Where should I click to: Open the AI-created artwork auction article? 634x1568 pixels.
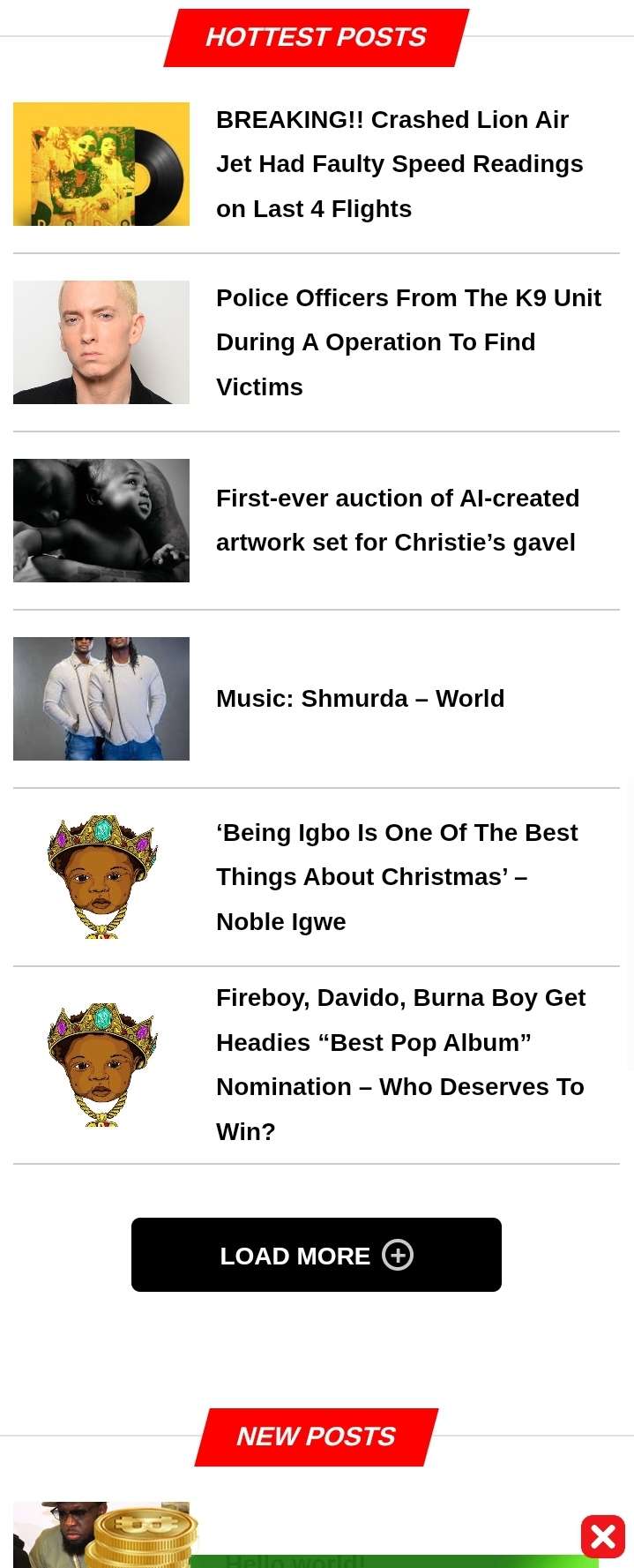(397, 521)
